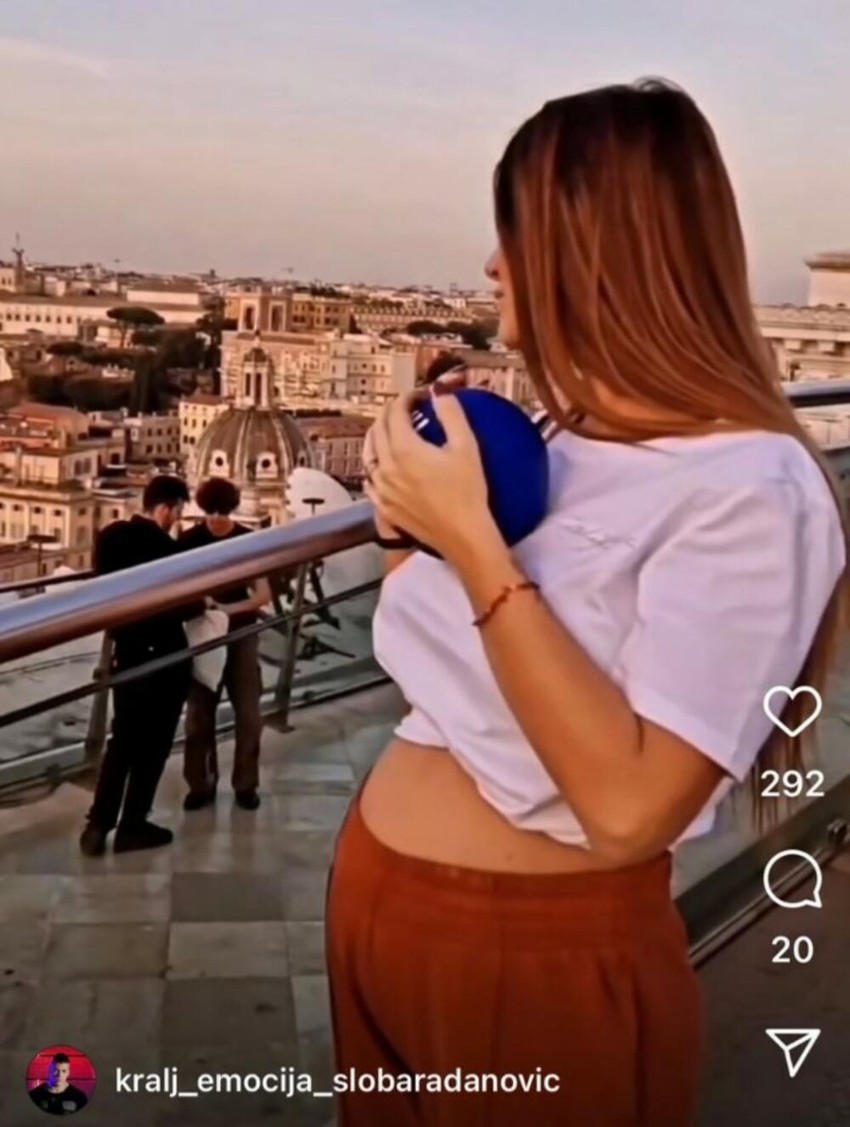850x1127 pixels.
Task: Open kralj_emocija_slobaradanovic's profile picture
Action: pyautogui.click(x=61, y=1081)
